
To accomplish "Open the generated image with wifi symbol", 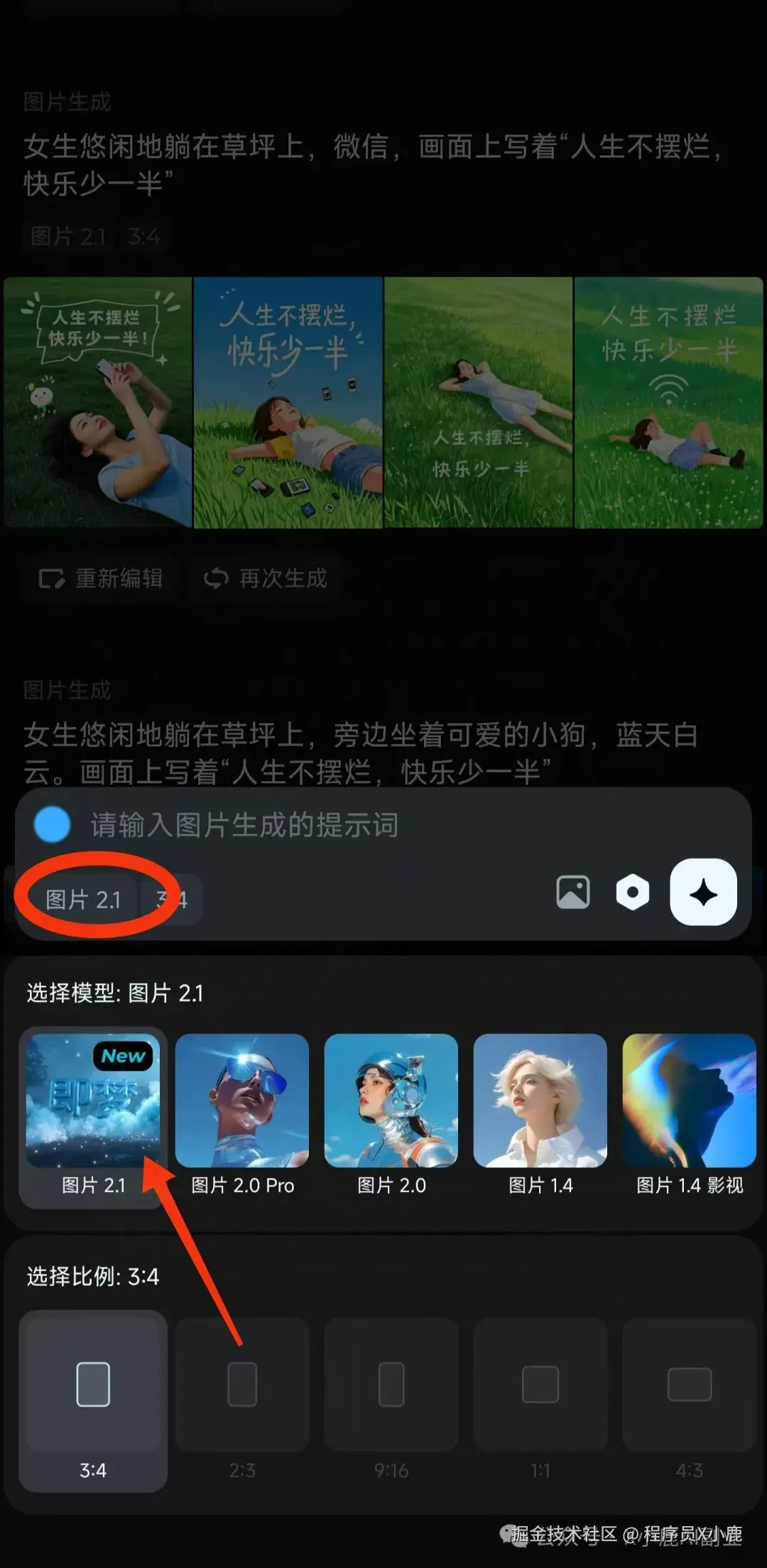I will click(x=668, y=402).
